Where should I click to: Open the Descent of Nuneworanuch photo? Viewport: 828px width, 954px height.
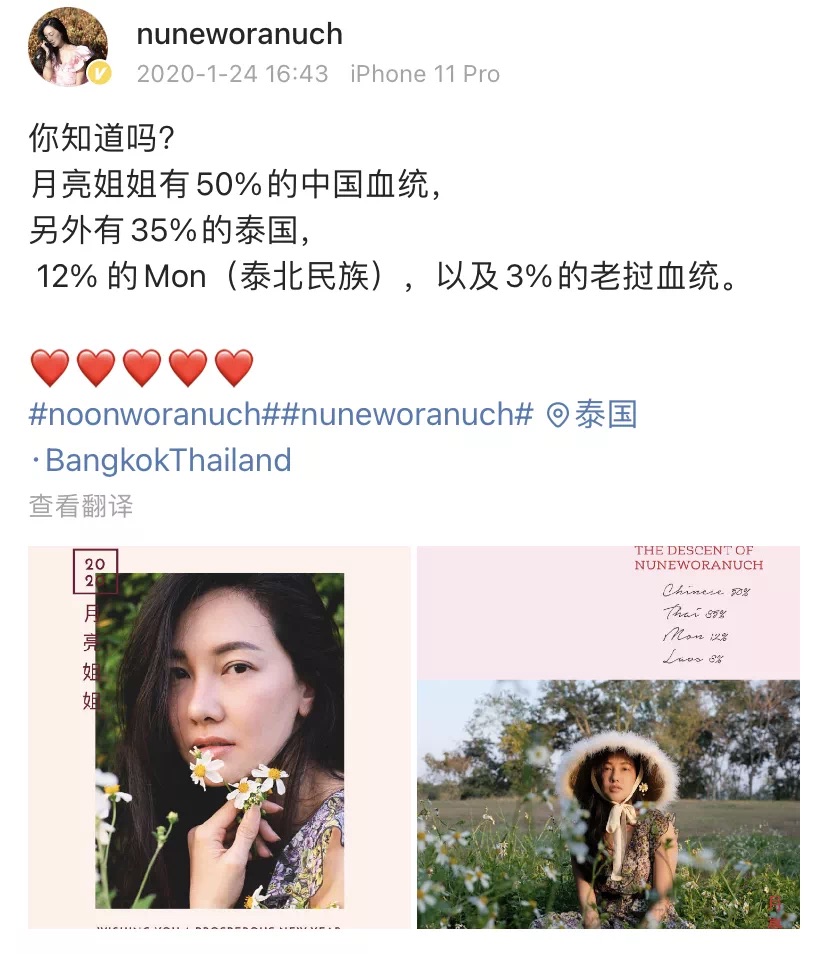coord(608,737)
